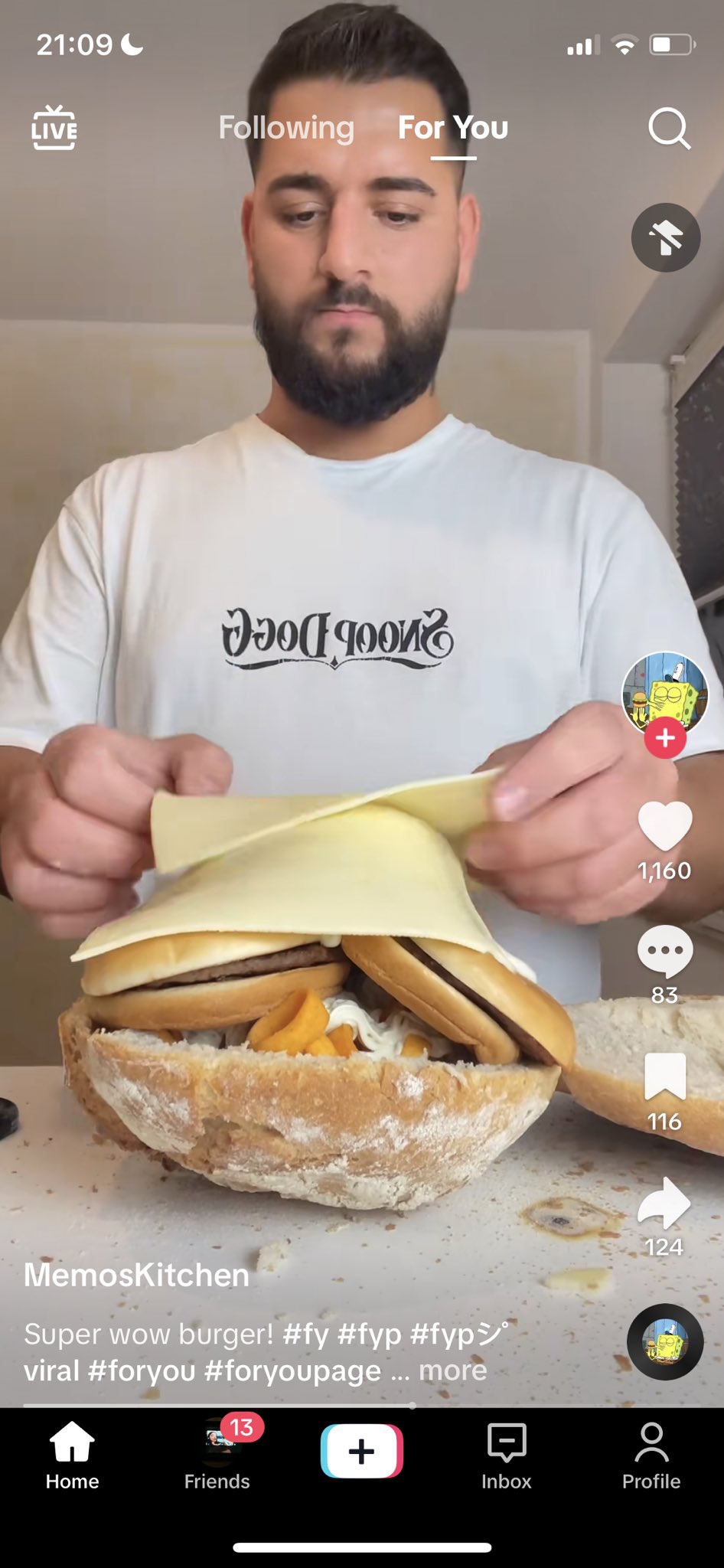Expand the caption with "more"
Screen dimensions: 724x1568
tap(453, 1370)
